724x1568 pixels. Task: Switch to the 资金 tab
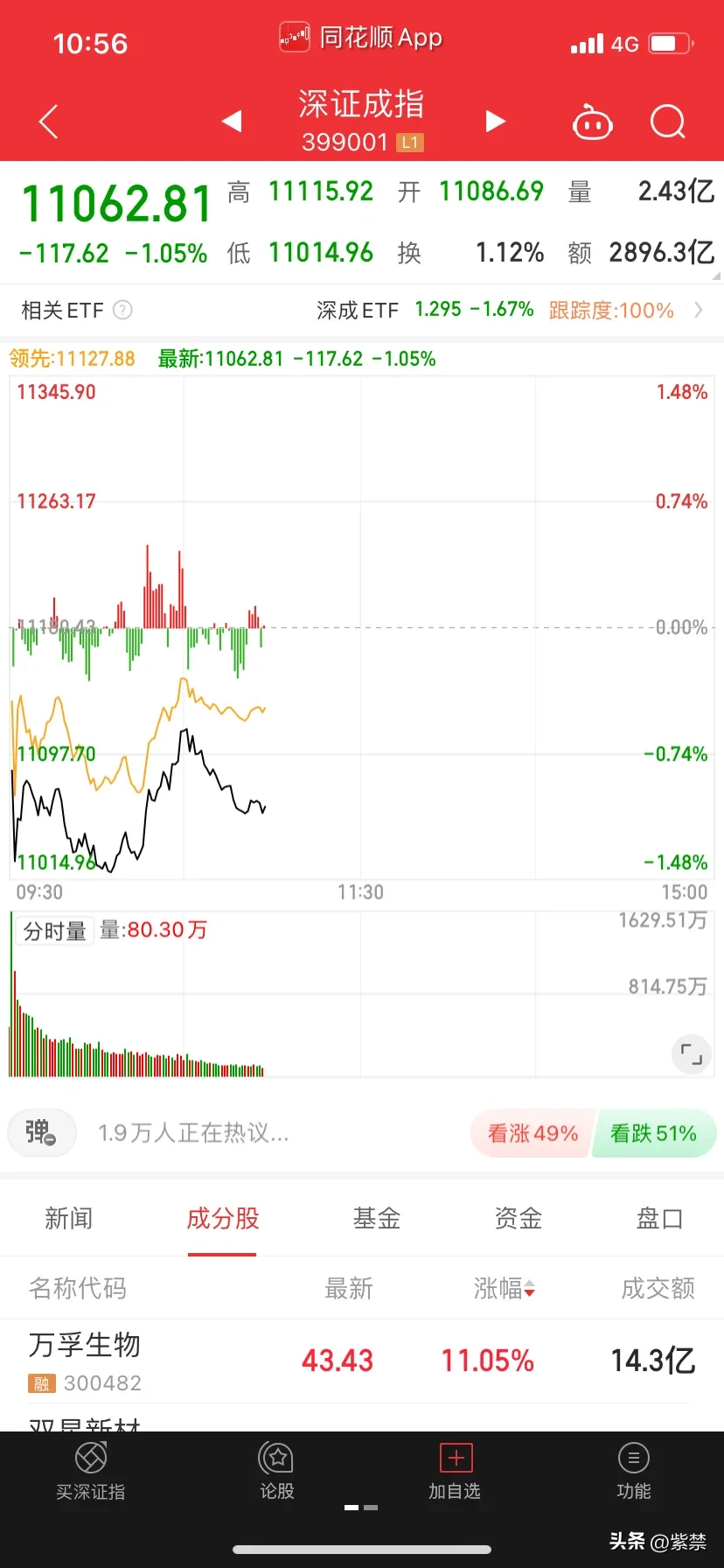519,1218
